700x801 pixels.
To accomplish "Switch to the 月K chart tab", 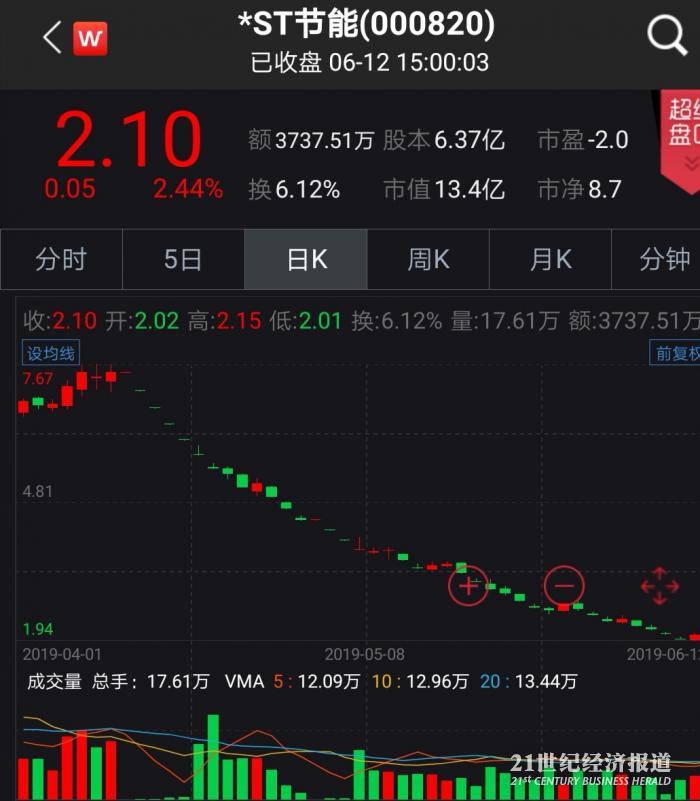I will [550, 260].
